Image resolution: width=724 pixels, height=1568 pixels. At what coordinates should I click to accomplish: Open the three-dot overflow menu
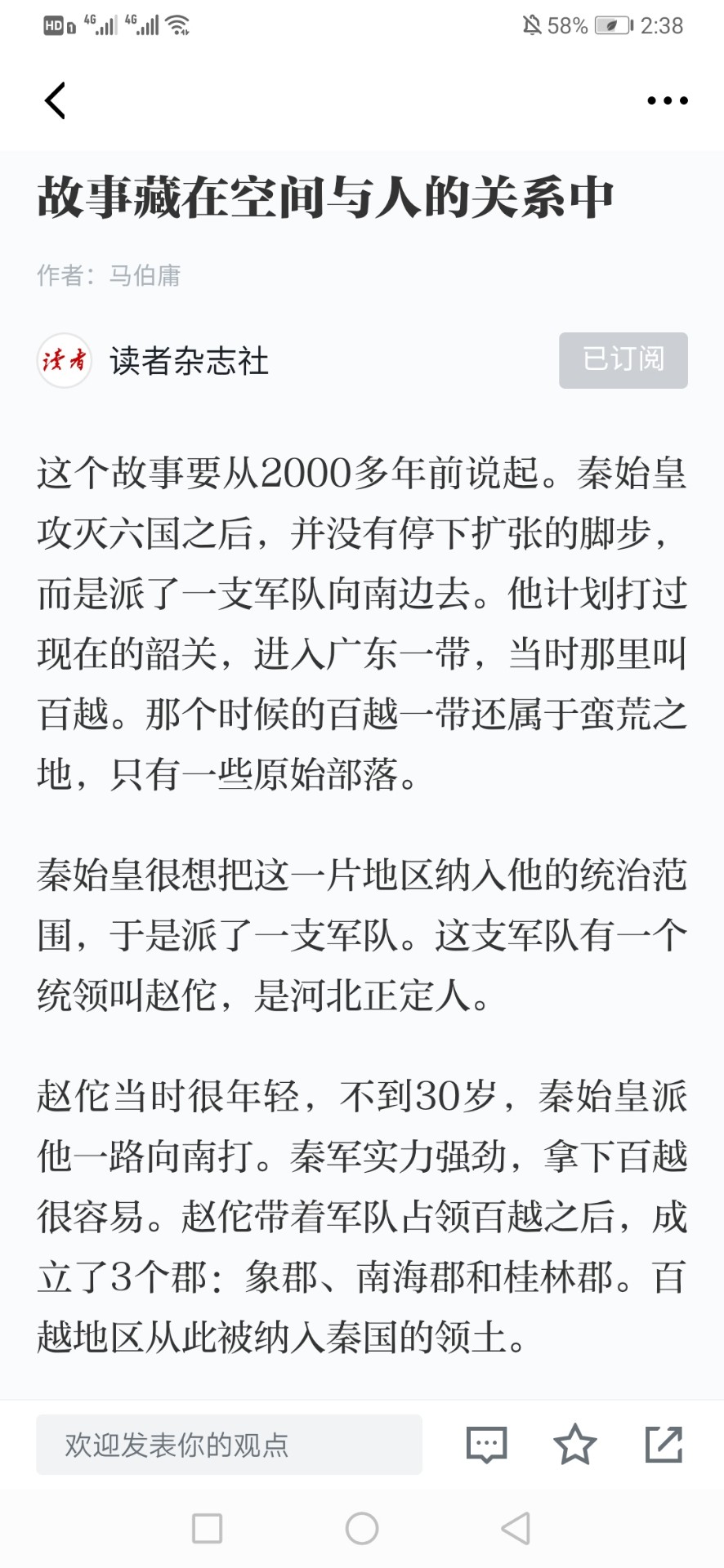[667, 100]
